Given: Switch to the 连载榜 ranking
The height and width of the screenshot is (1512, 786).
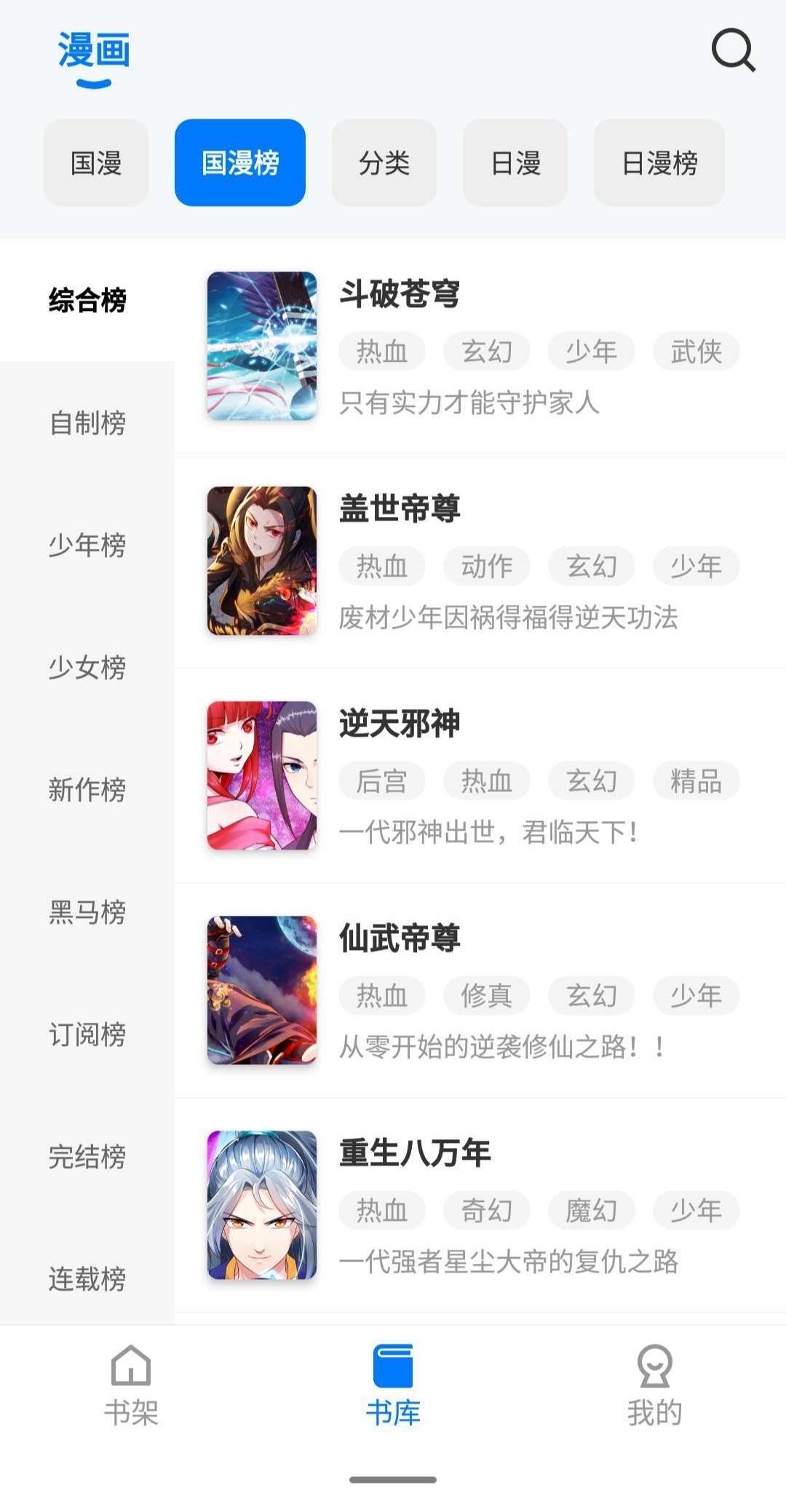Looking at the screenshot, I should (x=87, y=1278).
